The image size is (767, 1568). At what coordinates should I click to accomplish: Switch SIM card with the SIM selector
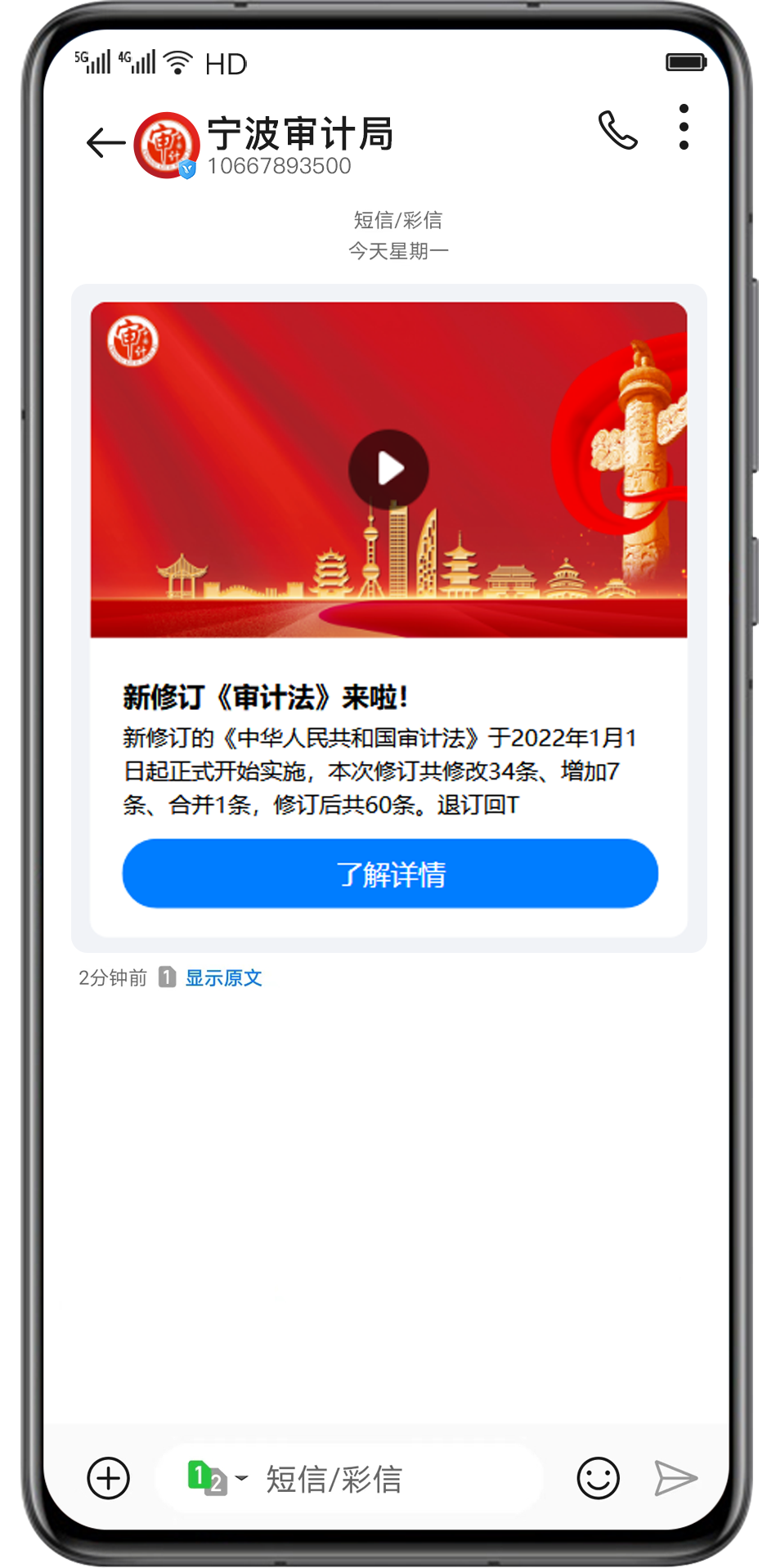(x=216, y=1478)
